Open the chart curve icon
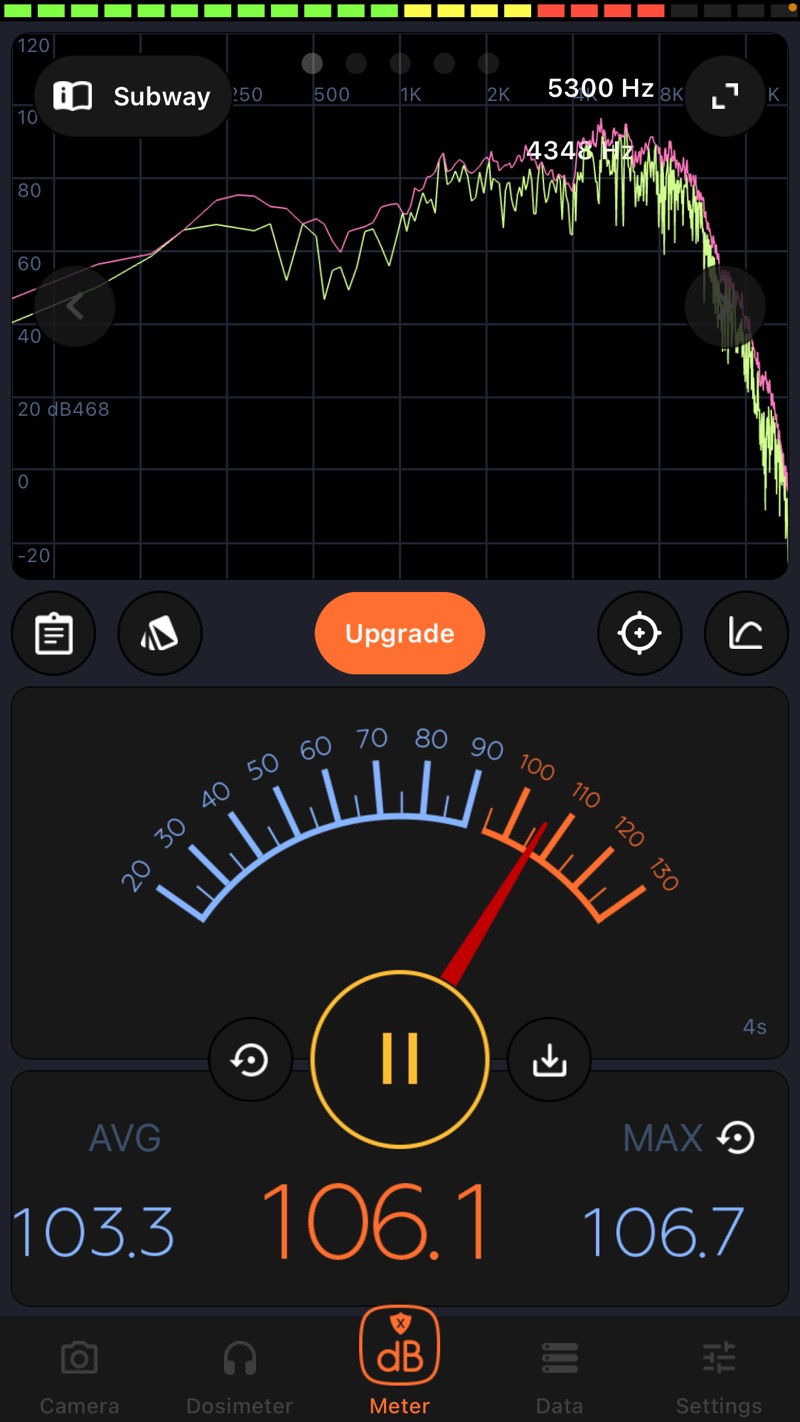800x1422 pixels. pos(746,634)
